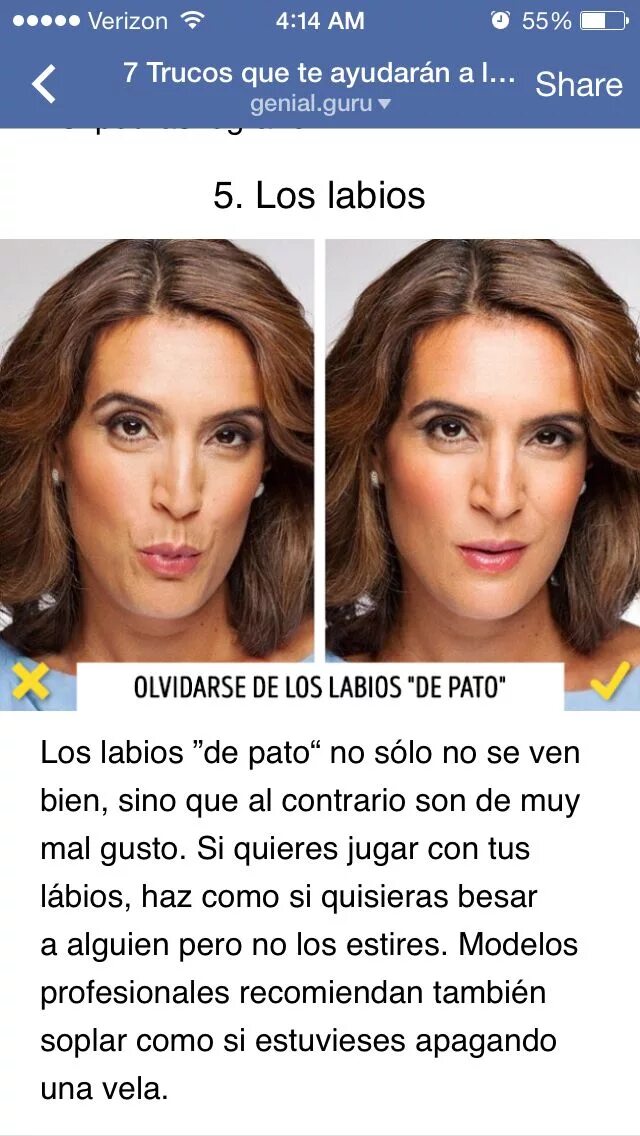The height and width of the screenshot is (1136, 640).
Task: Tap the Share button
Action: pyautogui.click(x=578, y=85)
